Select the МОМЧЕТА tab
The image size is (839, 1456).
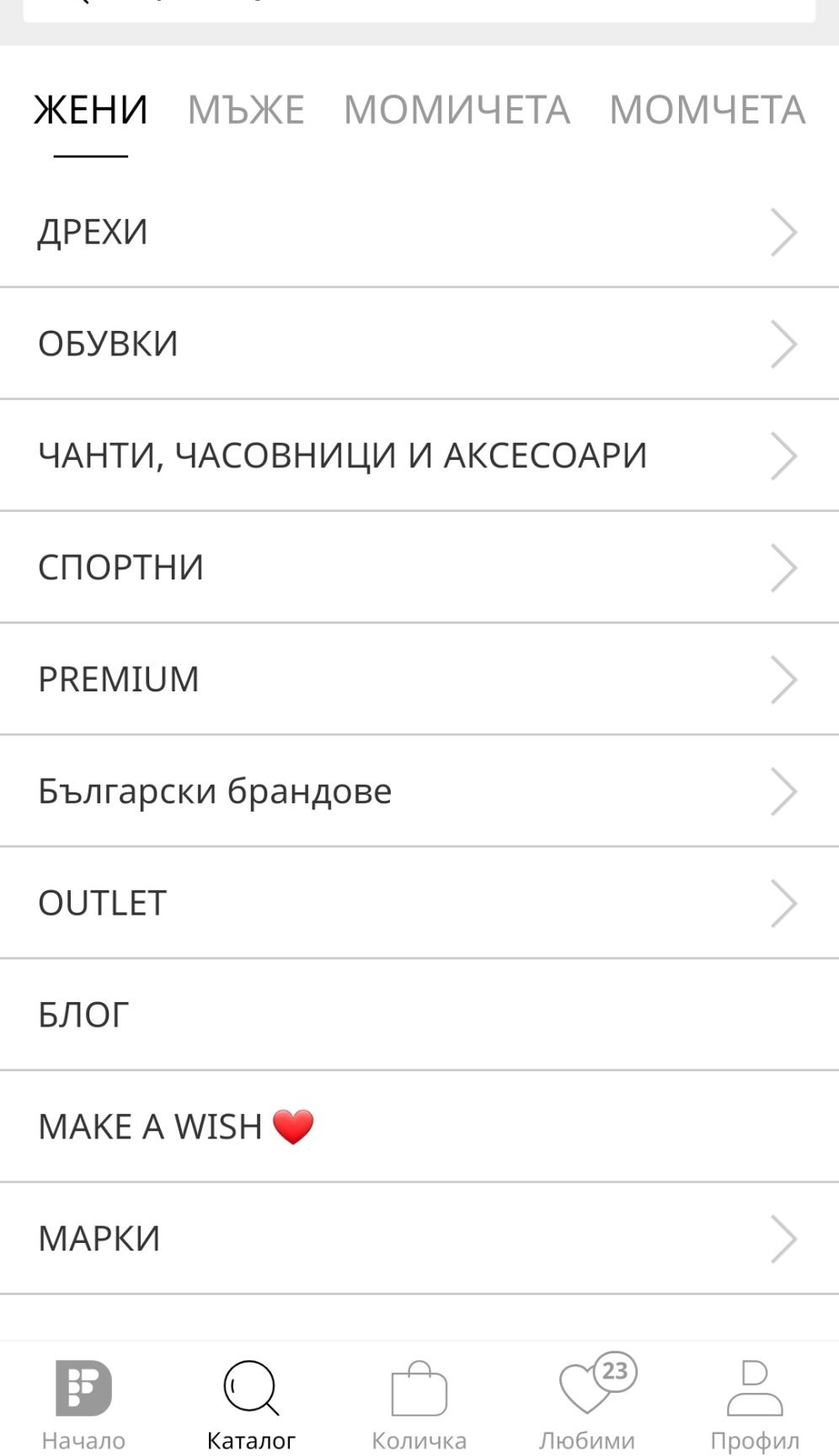point(707,110)
